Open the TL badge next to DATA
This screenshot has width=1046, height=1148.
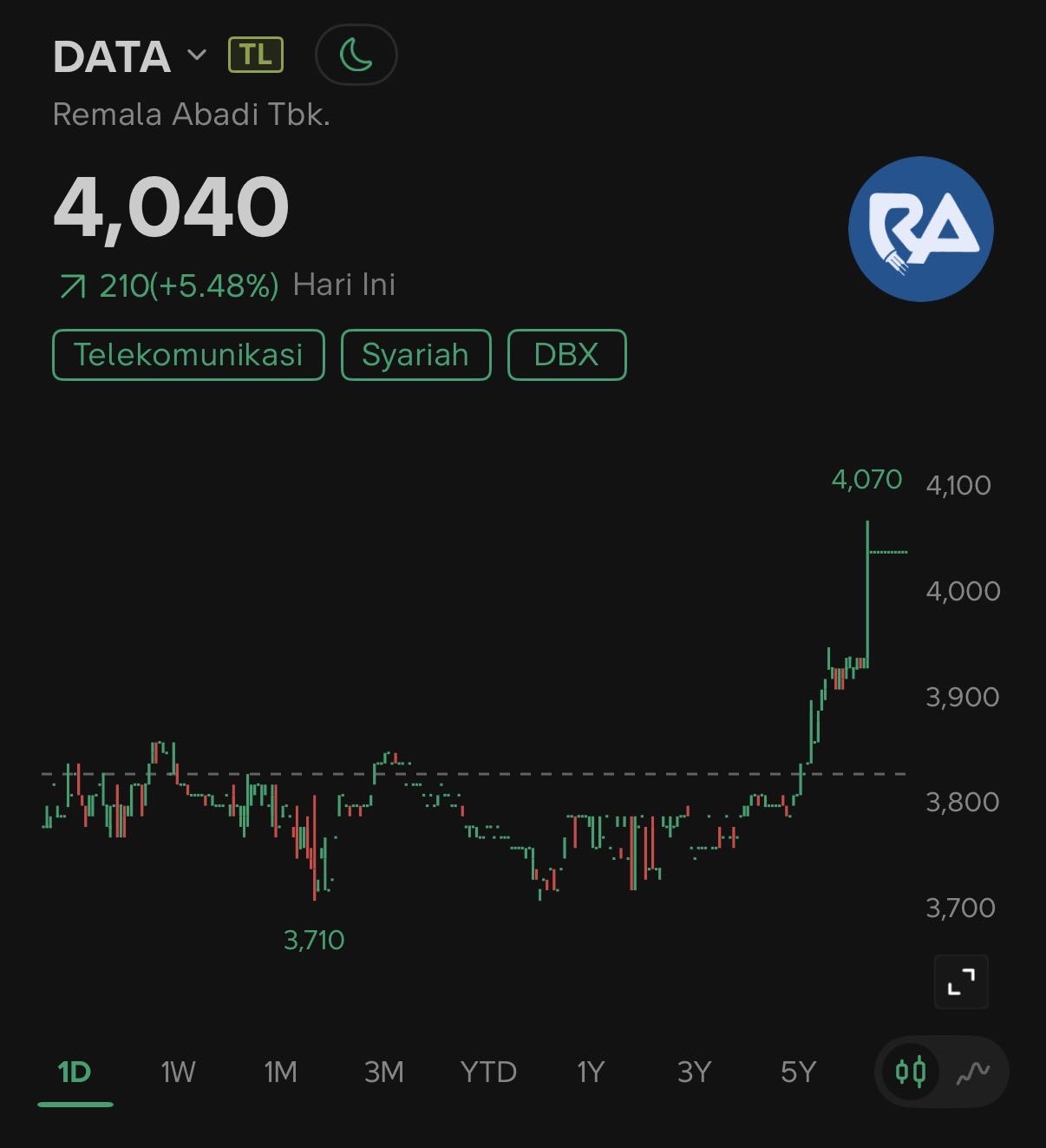point(256,56)
